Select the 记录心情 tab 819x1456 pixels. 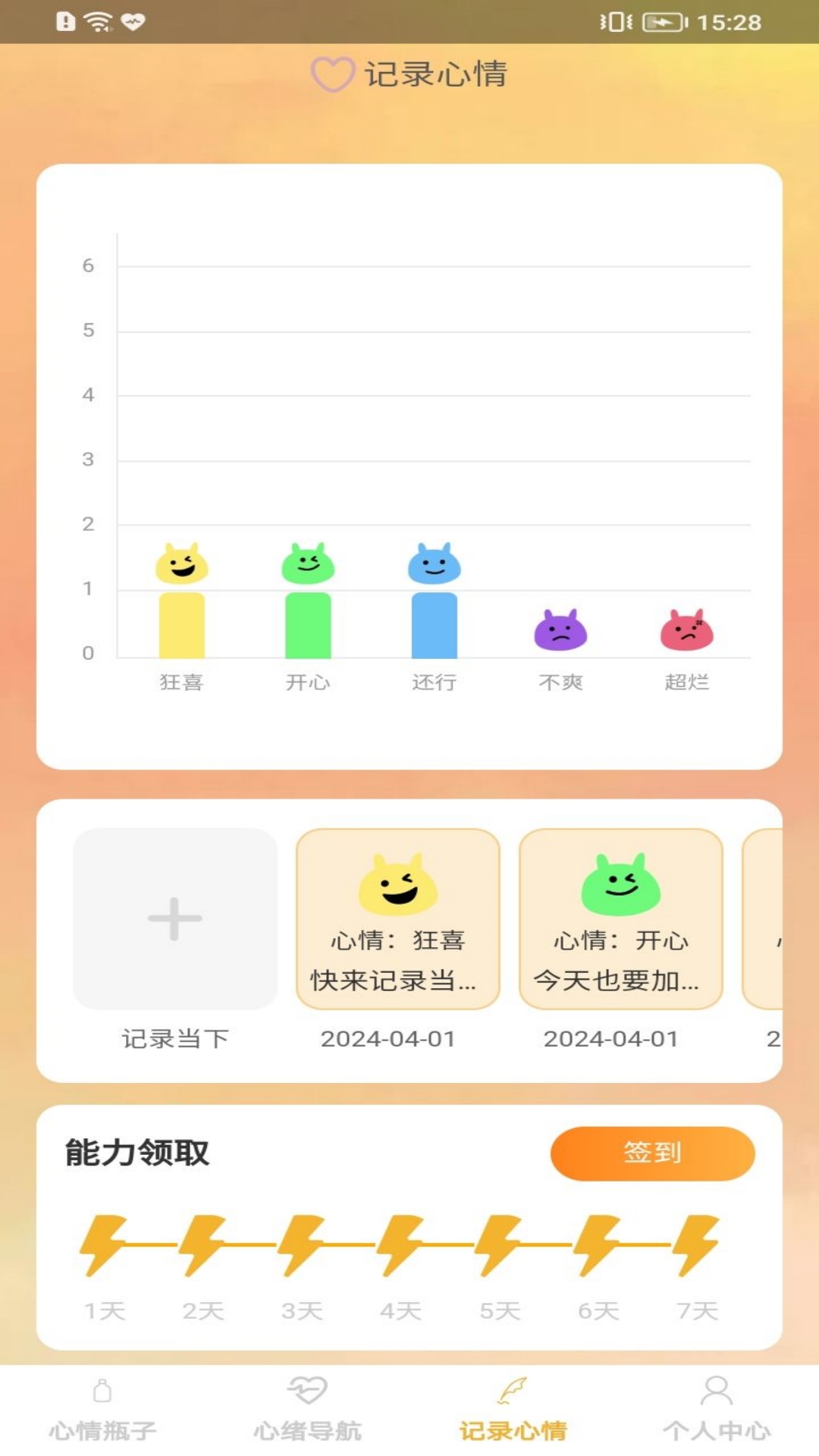pyautogui.click(x=513, y=1410)
